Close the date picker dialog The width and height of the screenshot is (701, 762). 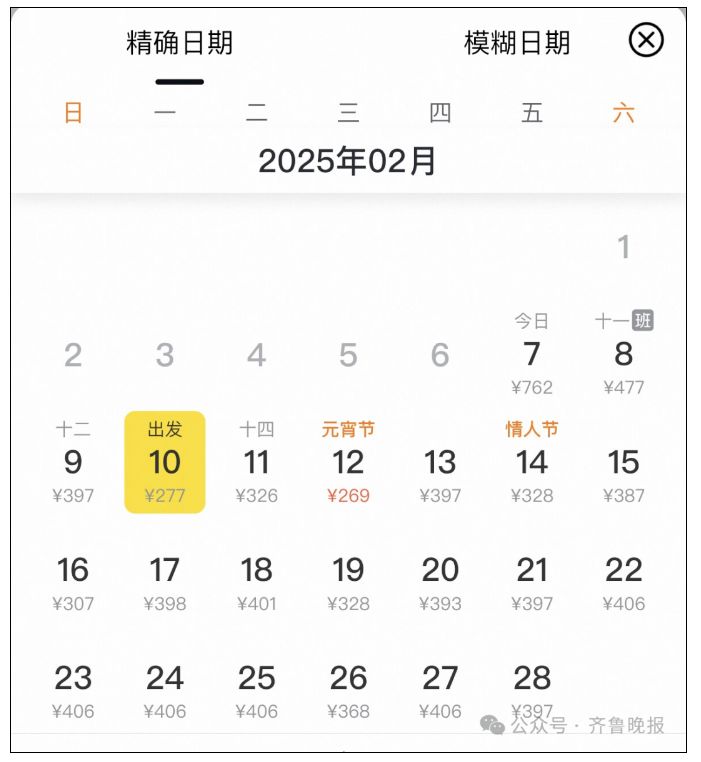646,40
